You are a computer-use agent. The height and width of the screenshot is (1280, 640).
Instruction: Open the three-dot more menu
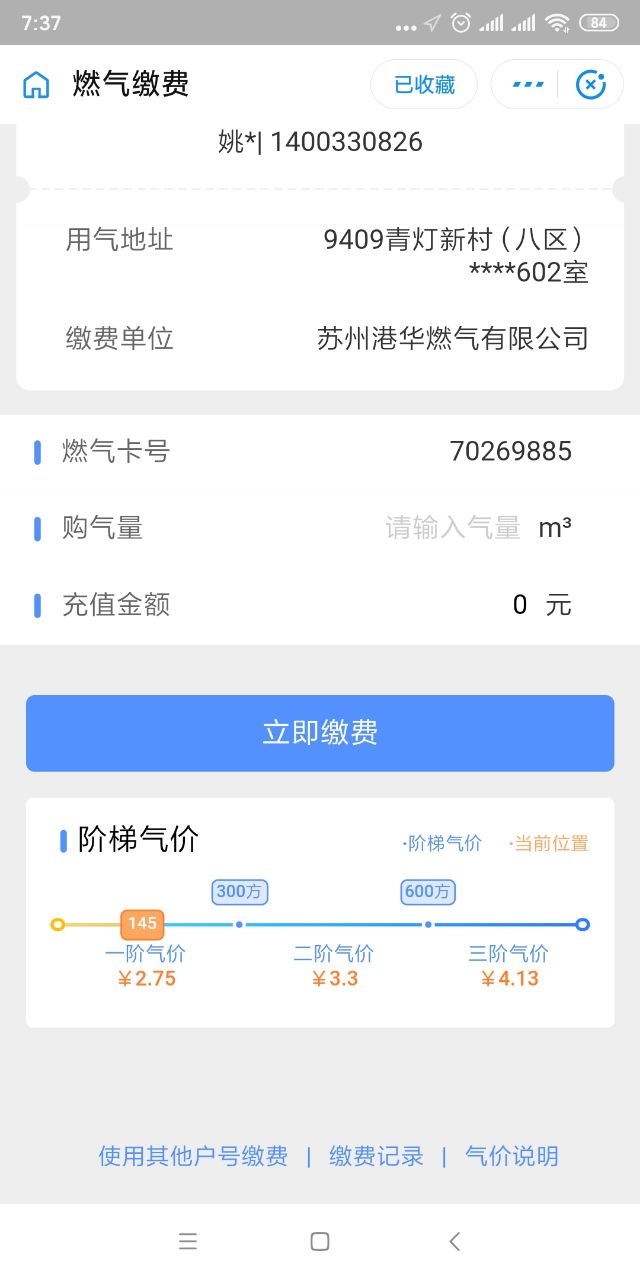pyautogui.click(x=528, y=85)
